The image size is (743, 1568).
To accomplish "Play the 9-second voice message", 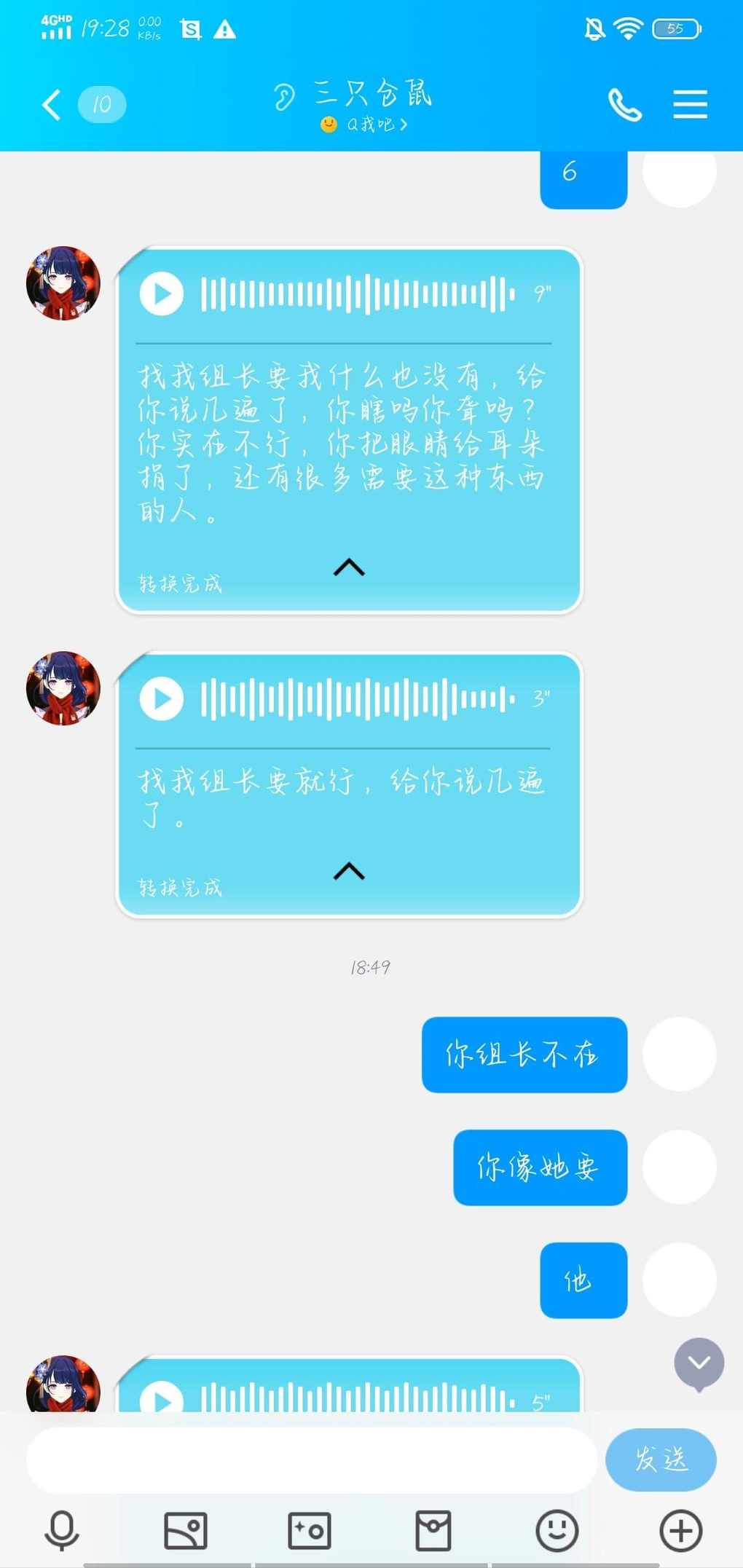I will click(x=162, y=293).
